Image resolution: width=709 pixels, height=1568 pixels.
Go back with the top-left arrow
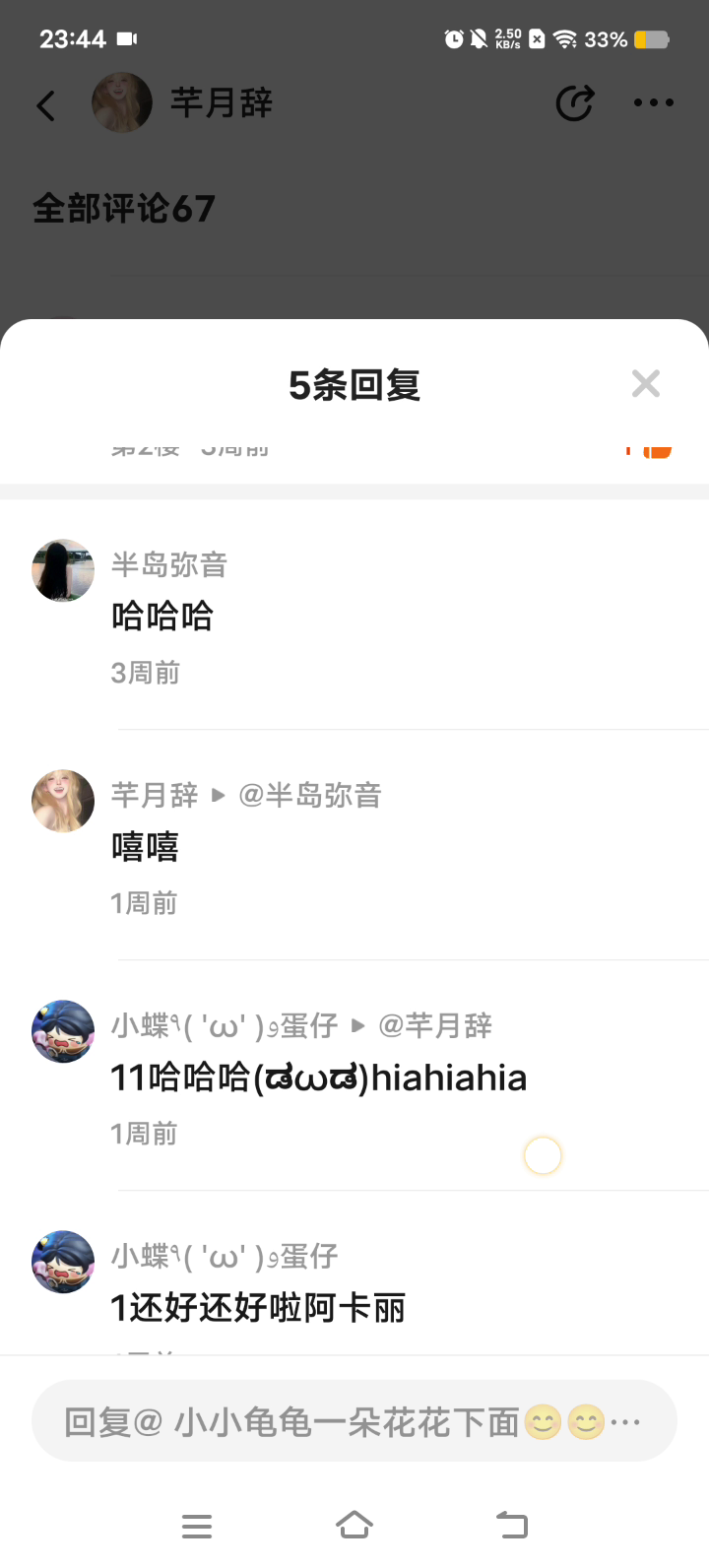46,104
